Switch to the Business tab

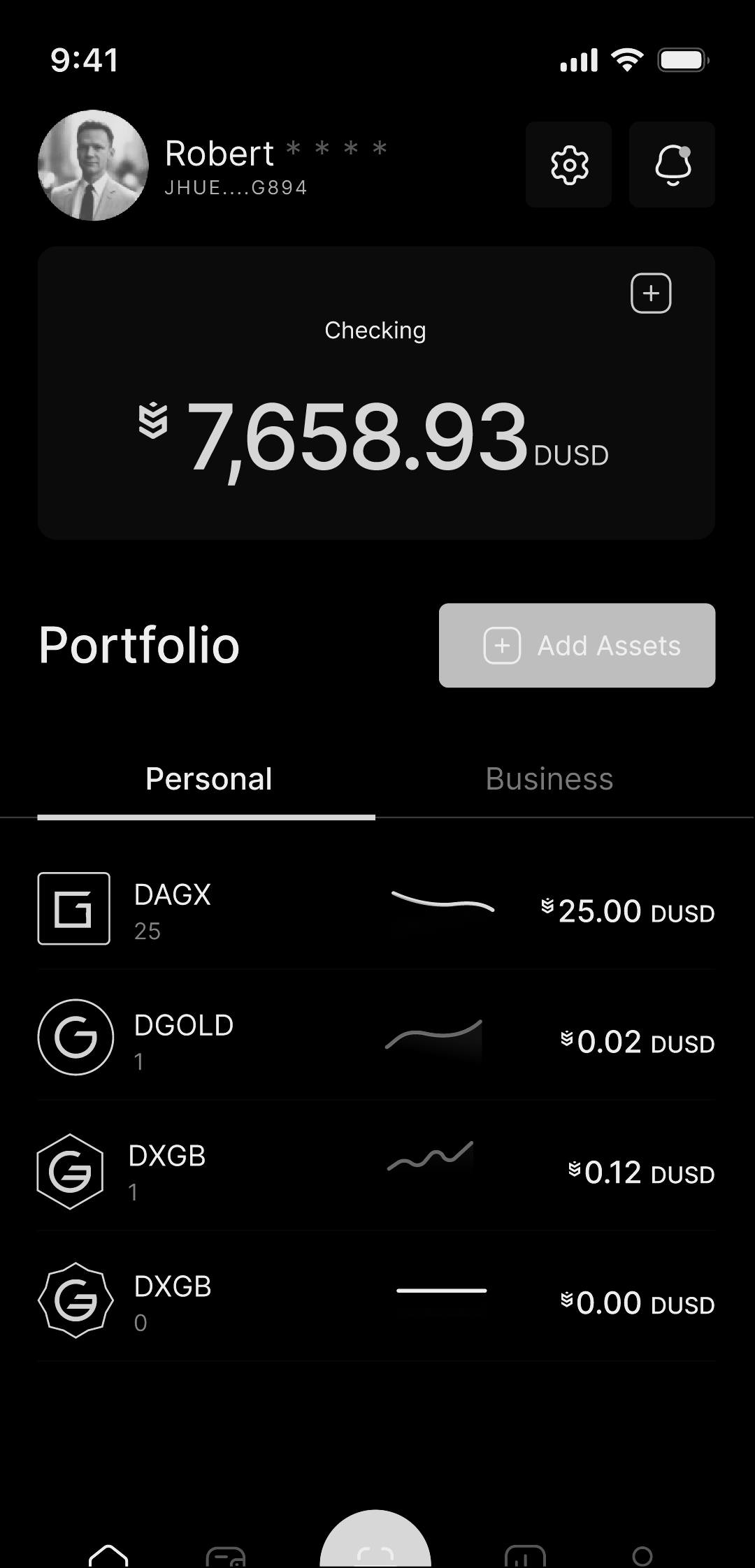[x=549, y=779]
